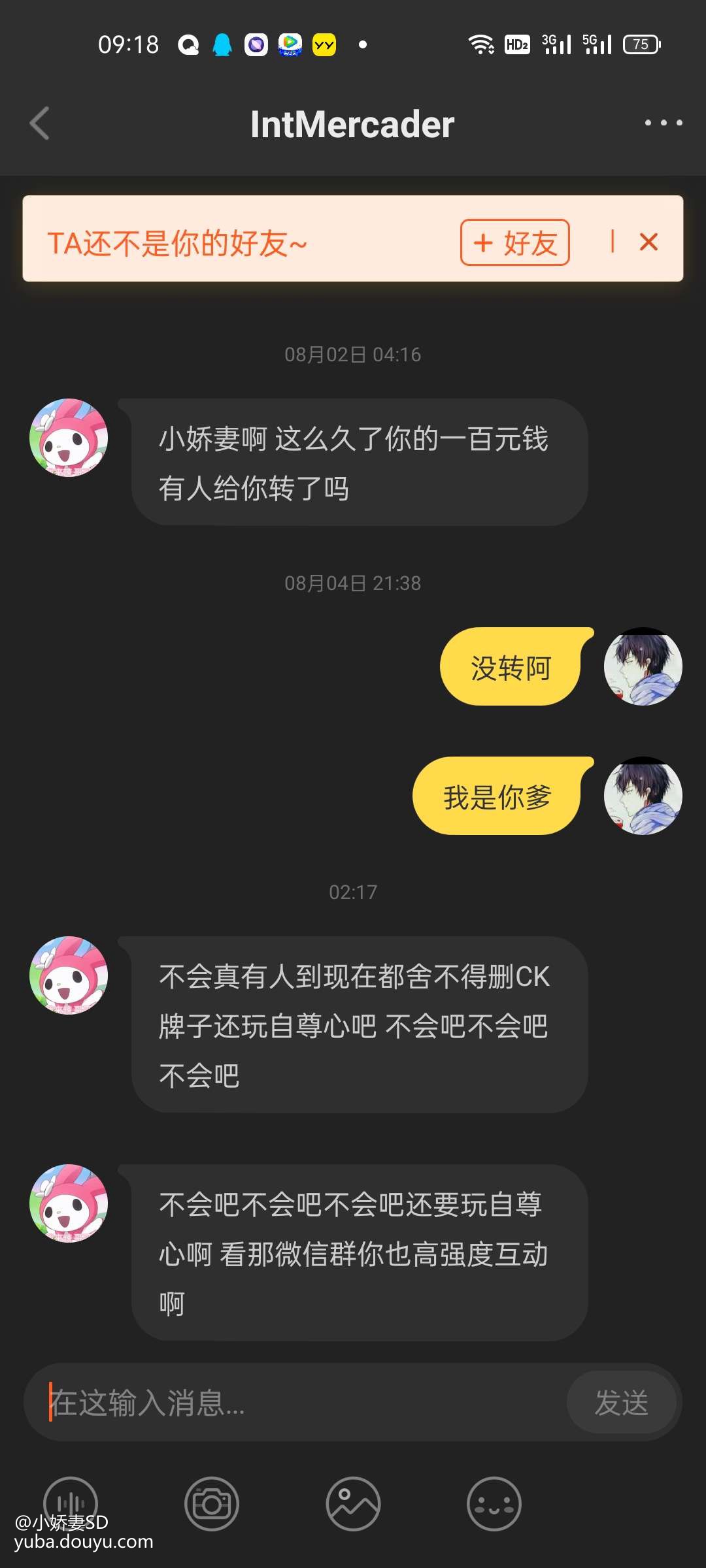This screenshot has height=1568, width=706.
Task: Dismiss the not-your-friend banner
Action: (x=648, y=242)
